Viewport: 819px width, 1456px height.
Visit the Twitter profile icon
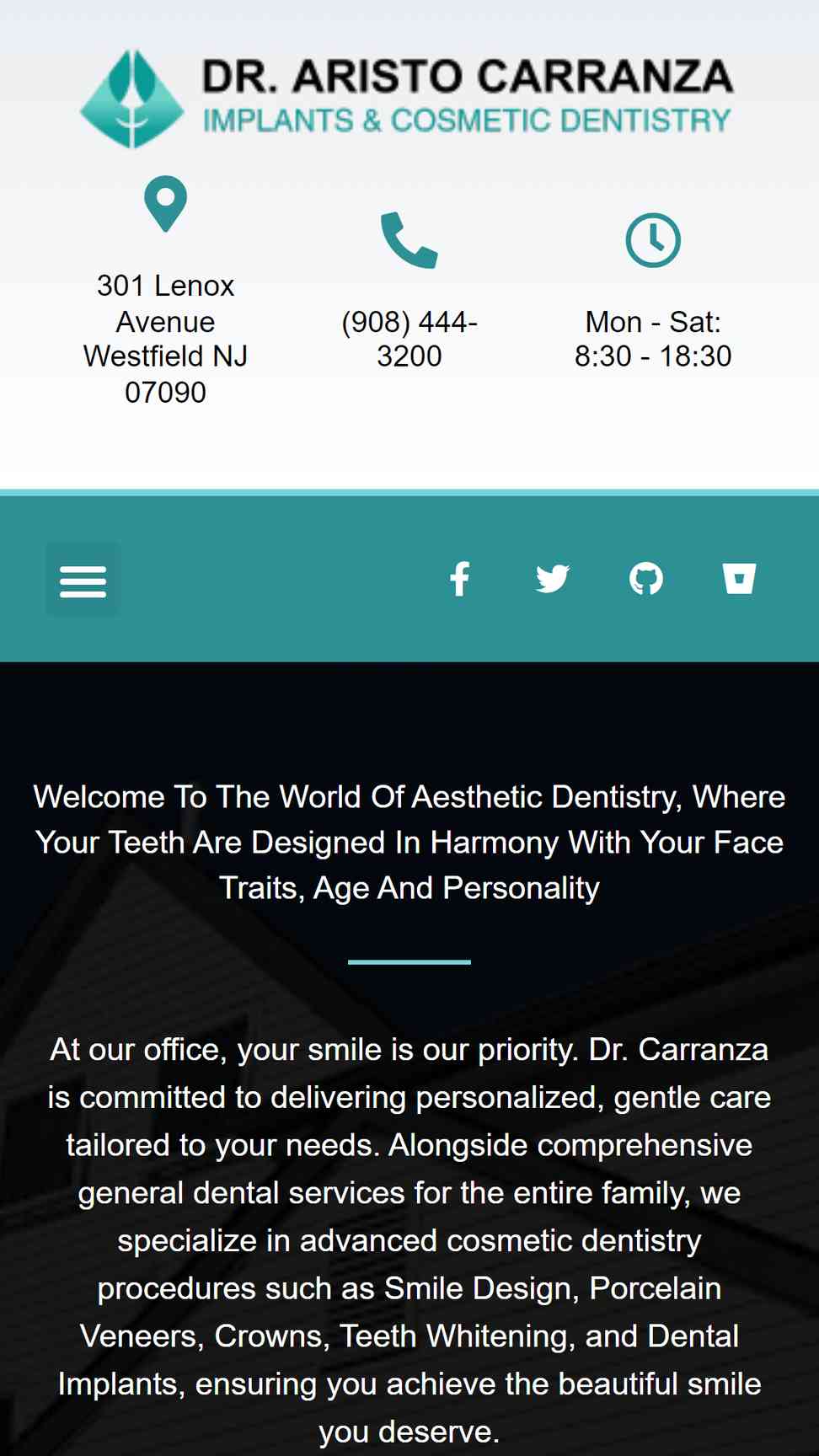[553, 579]
